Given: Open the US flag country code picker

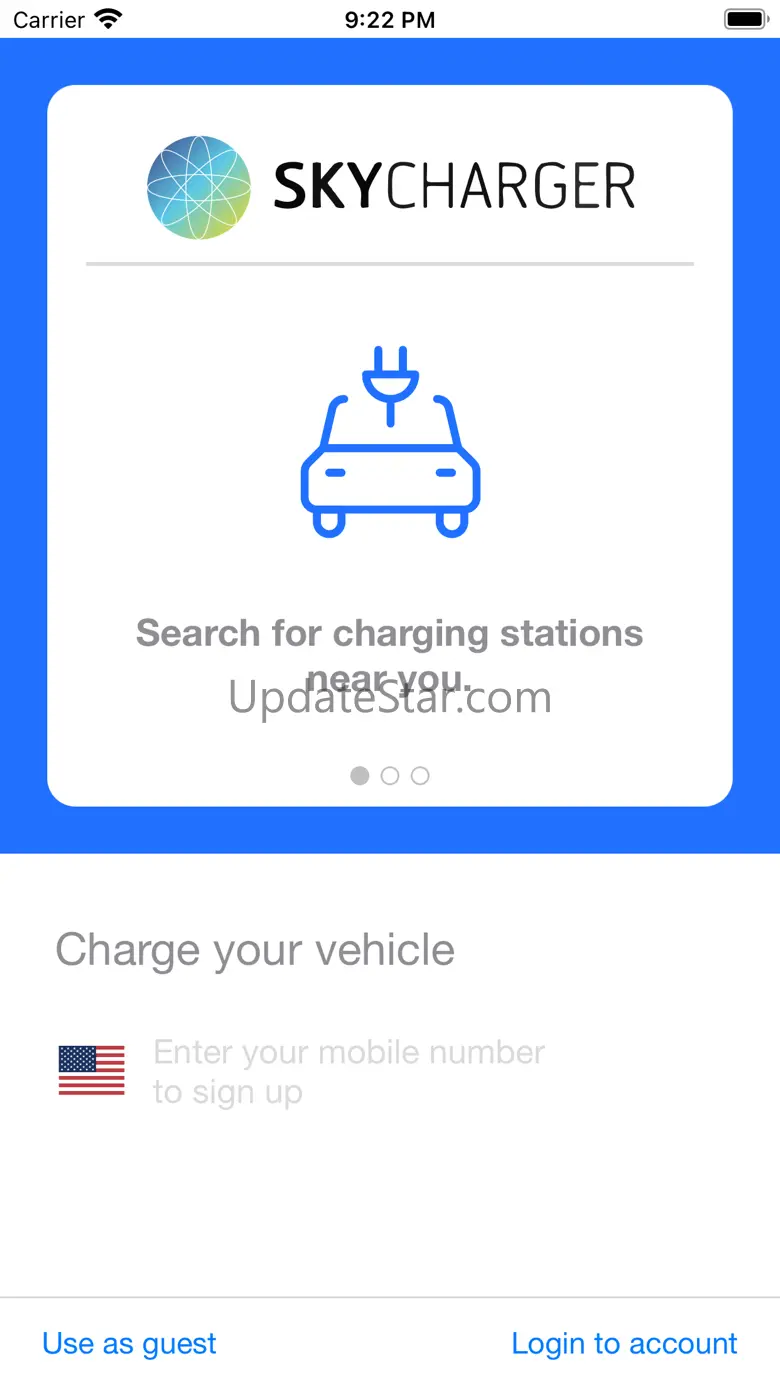Looking at the screenshot, I should 92,1070.
